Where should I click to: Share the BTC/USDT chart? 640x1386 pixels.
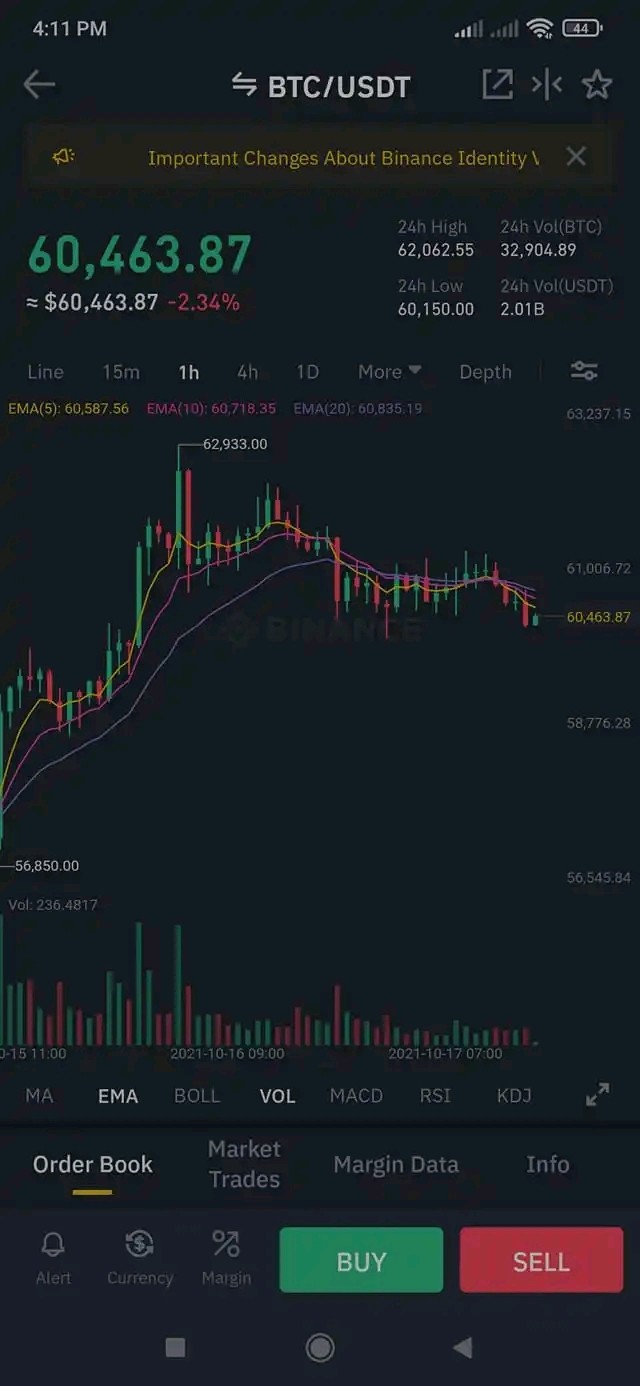click(497, 85)
